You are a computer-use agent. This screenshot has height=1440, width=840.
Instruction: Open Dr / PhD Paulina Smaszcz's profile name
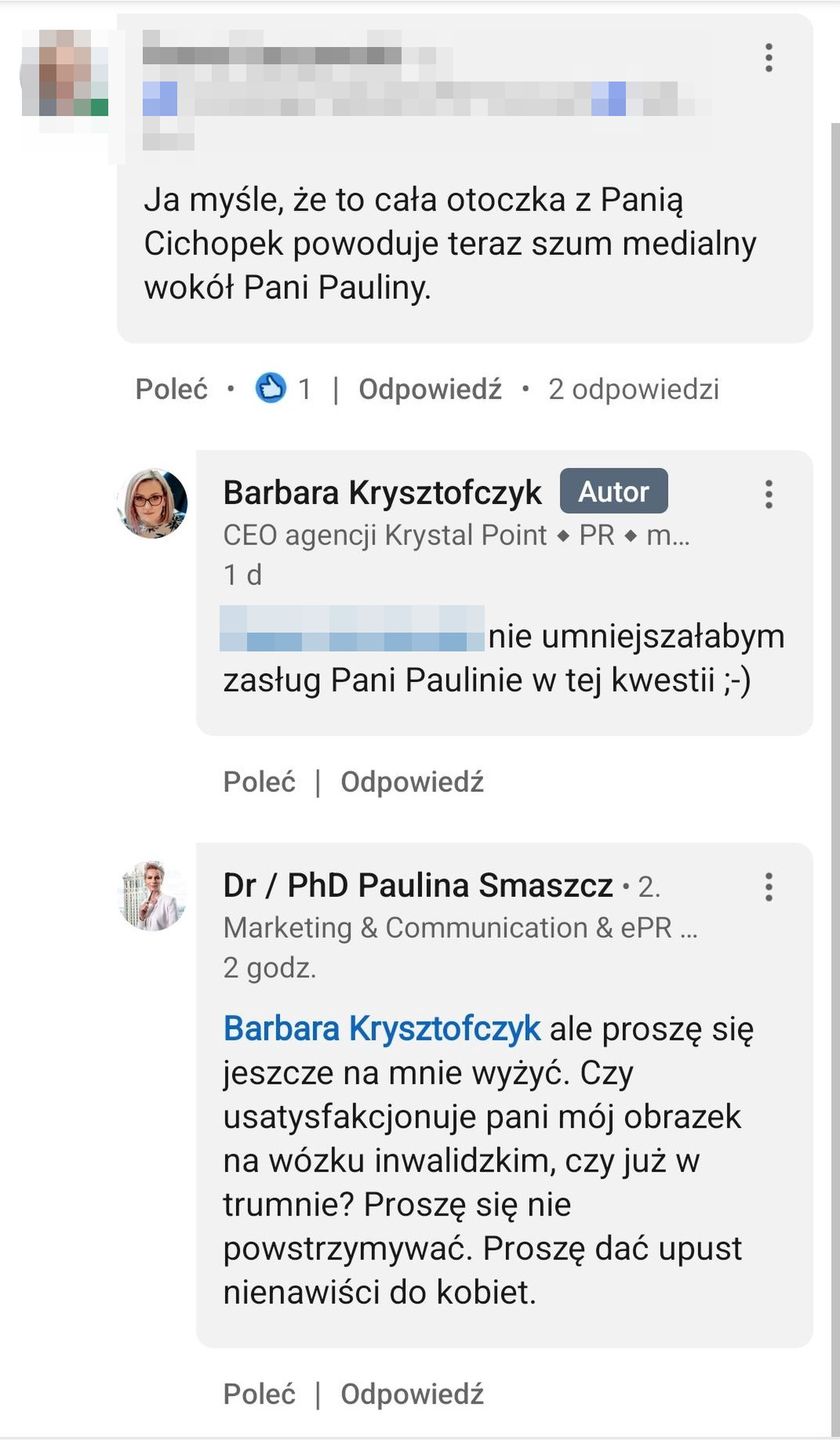(x=418, y=885)
